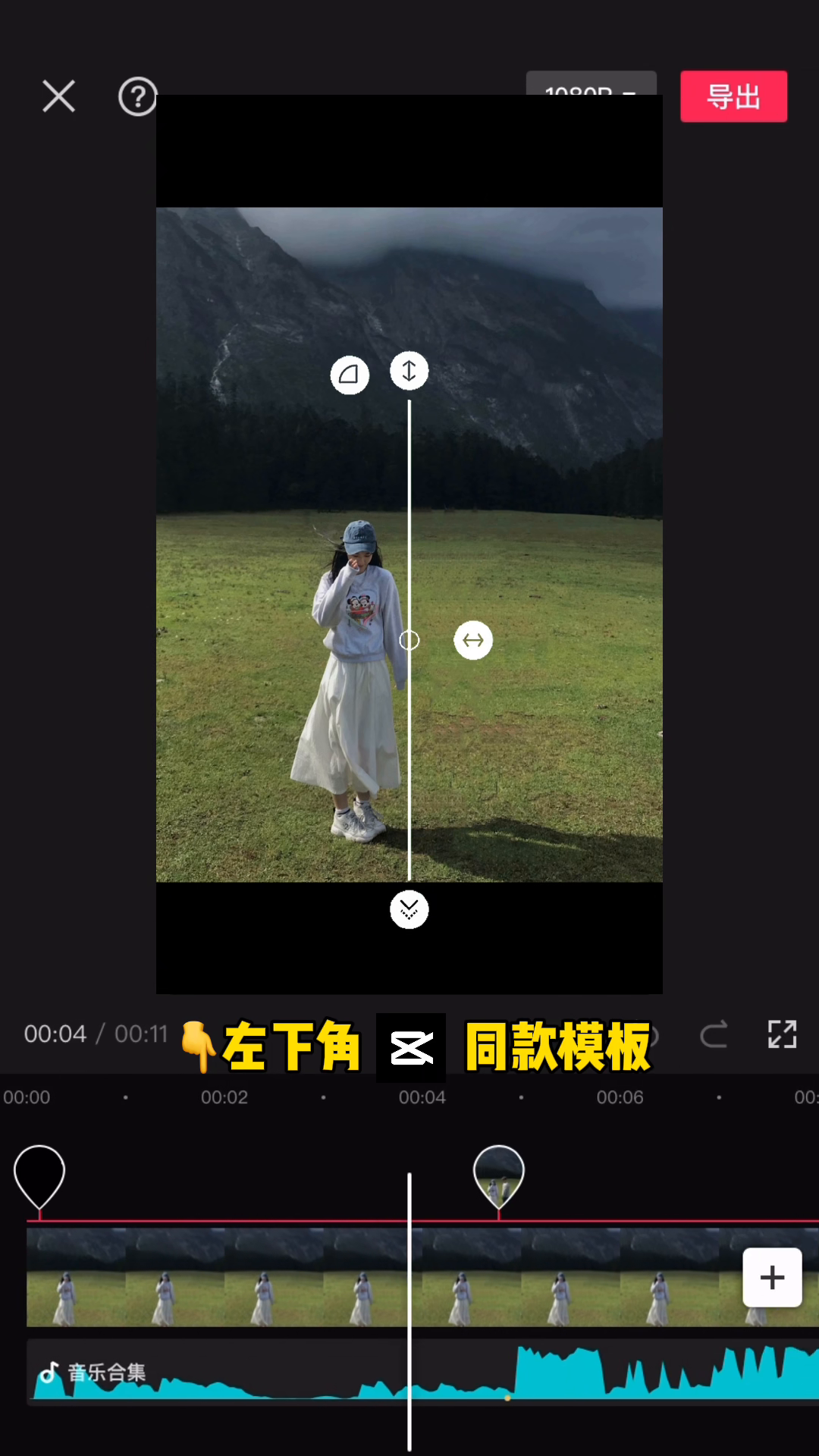The height and width of the screenshot is (1456, 819).
Task: Redo the last edit
Action: point(714,1034)
